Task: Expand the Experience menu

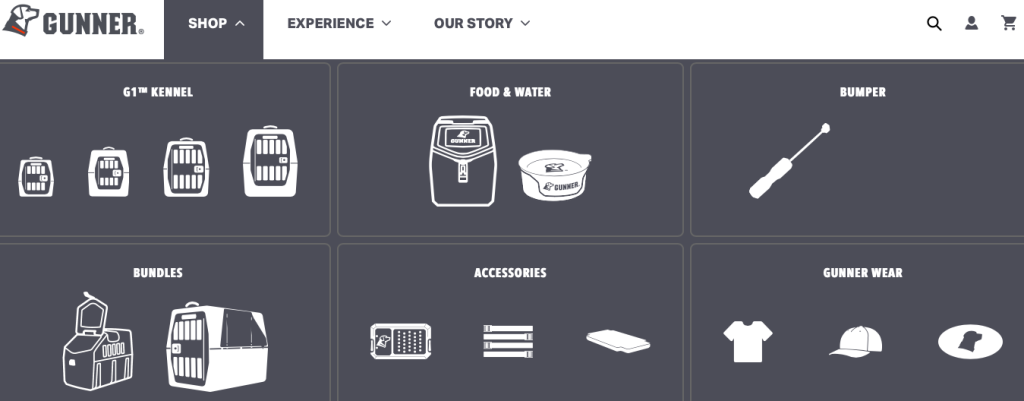Action: point(339,24)
